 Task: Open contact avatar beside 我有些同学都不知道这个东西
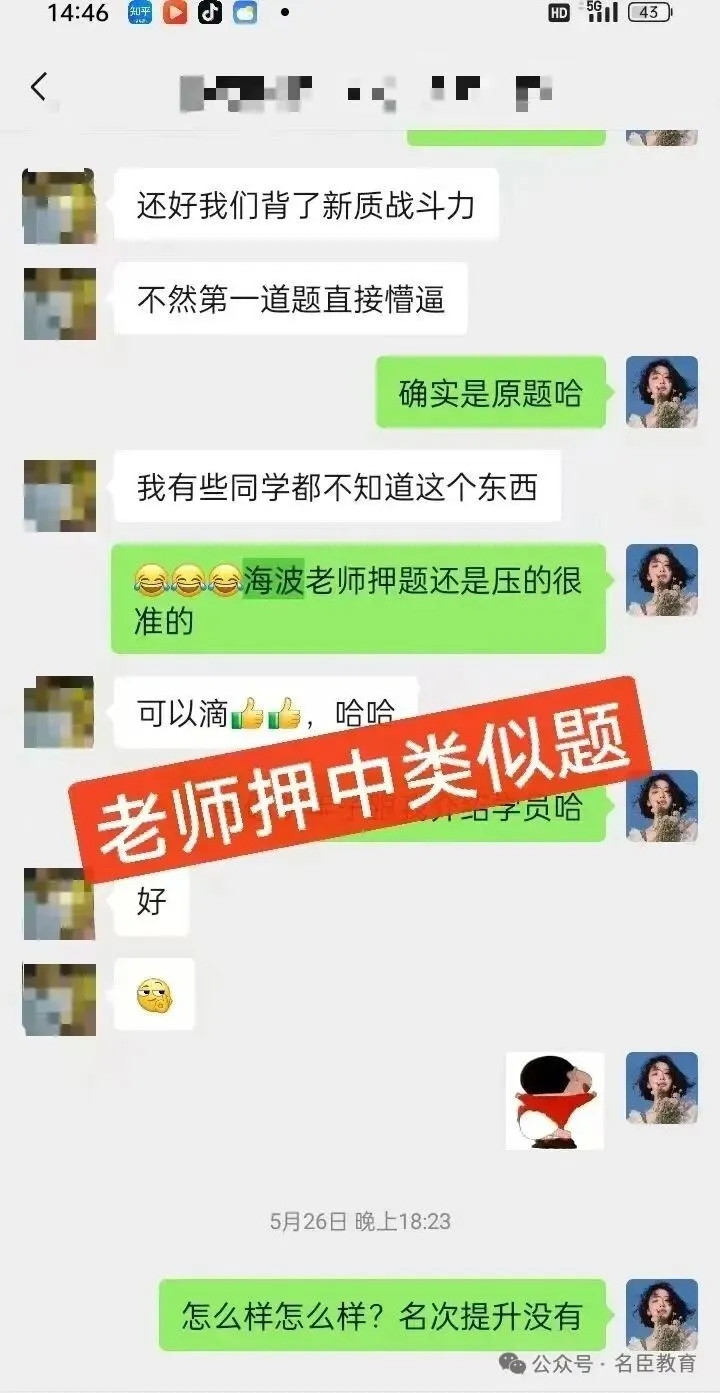(x=60, y=495)
